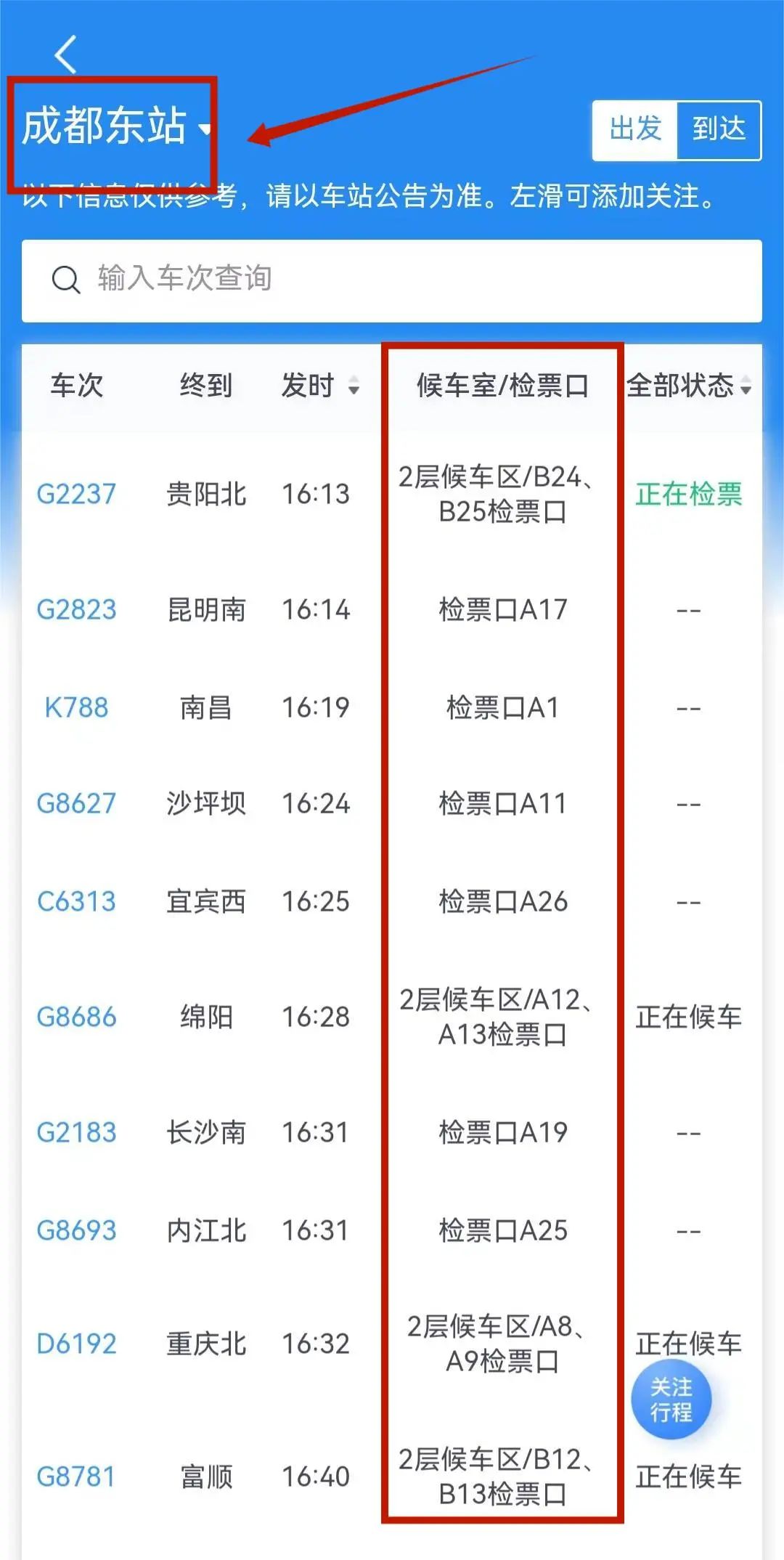
Task: Tap the 关注行程 floating button
Action: click(671, 1399)
